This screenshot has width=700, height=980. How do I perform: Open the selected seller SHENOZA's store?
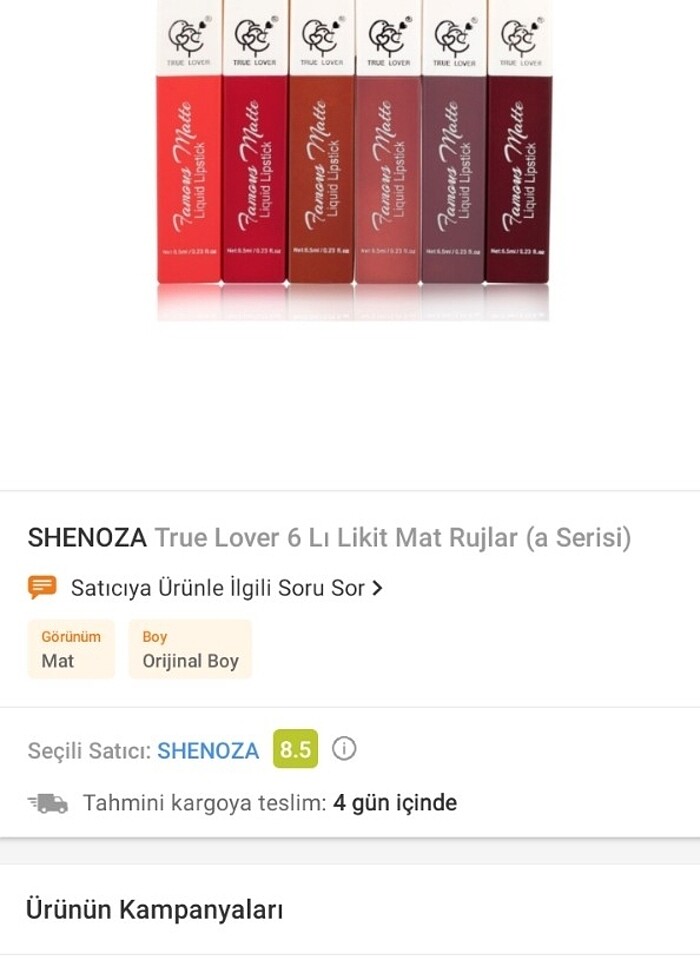coord(208,750)
